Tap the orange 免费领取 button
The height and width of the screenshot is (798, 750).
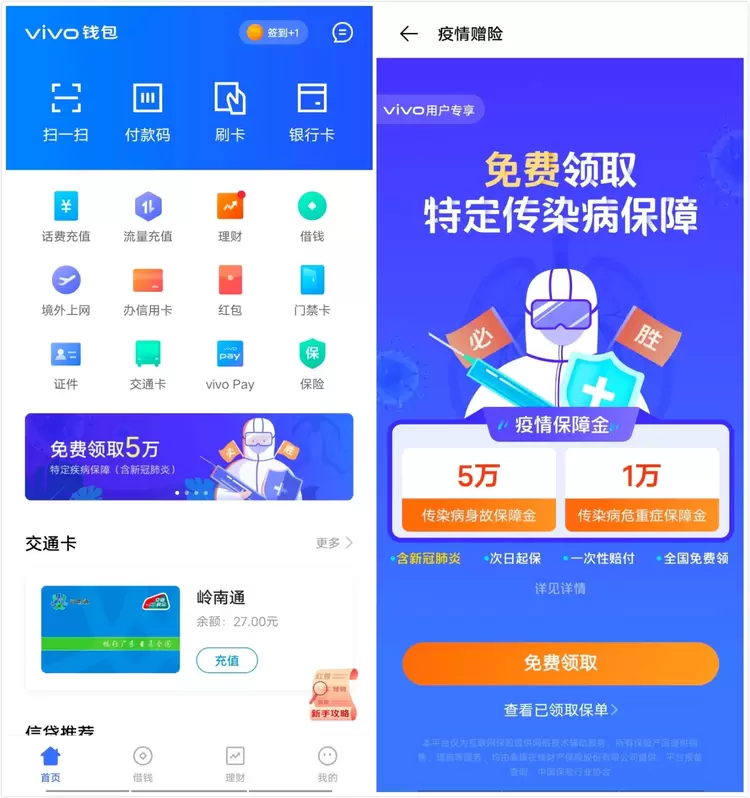click(x=560, y=663)
